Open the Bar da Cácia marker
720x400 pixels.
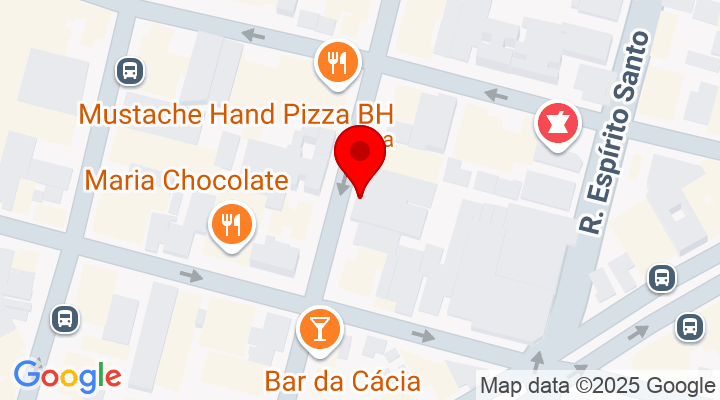click(320, 328)
